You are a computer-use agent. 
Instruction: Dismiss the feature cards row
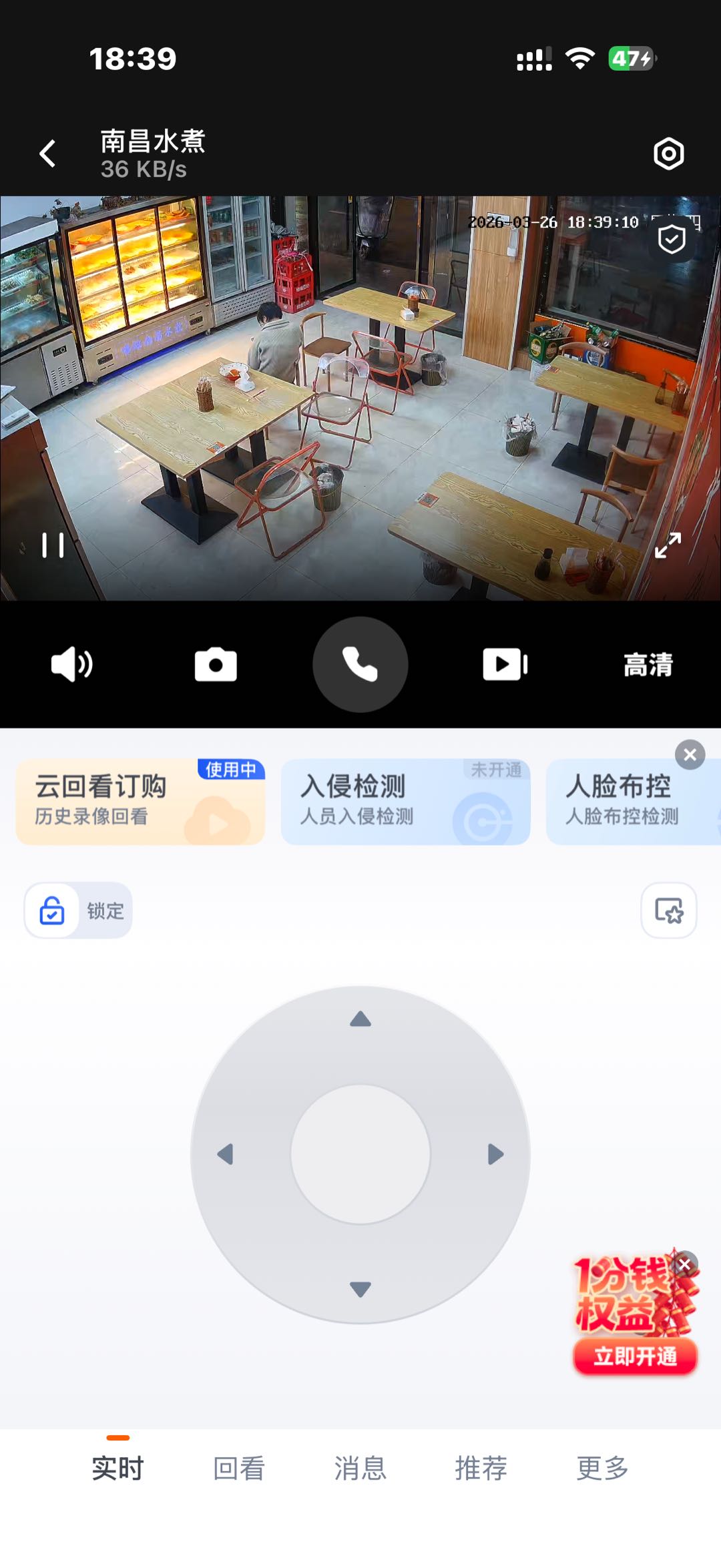click(x=690, y=755)
